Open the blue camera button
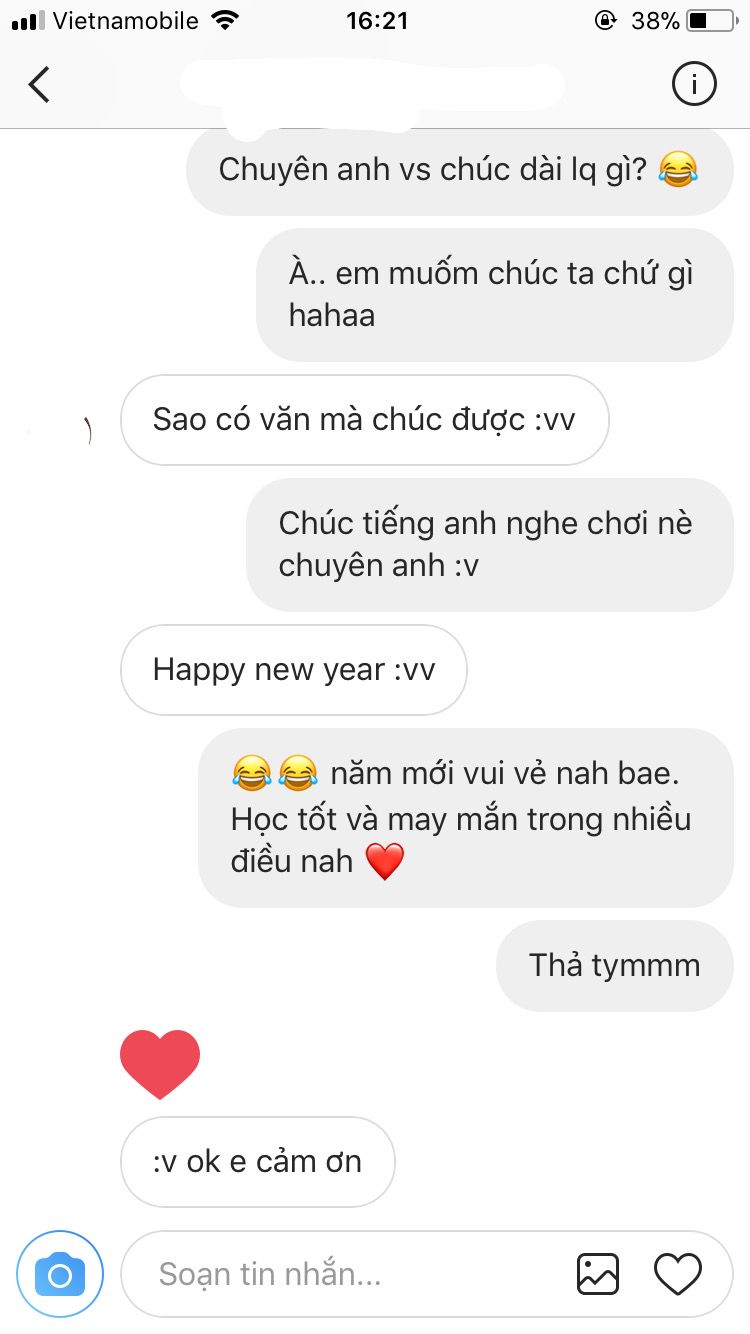Viewport: 750px width, 1334px height. (x=60, y=1274)
